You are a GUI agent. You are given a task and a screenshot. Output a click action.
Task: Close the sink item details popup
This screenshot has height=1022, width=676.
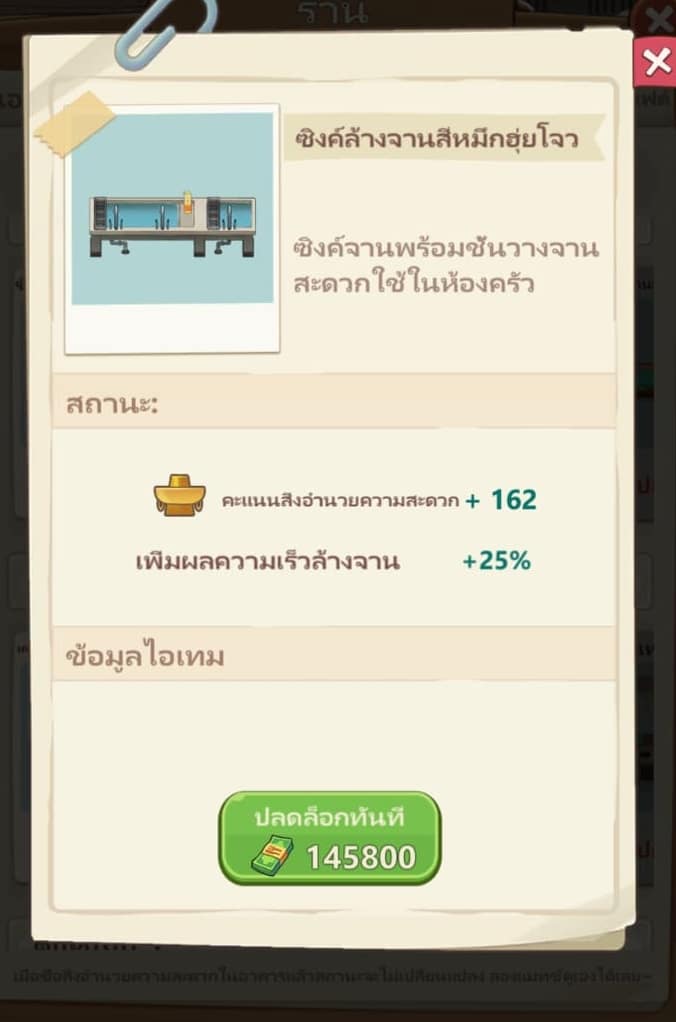pyautogui.click(x=655, y=63)
